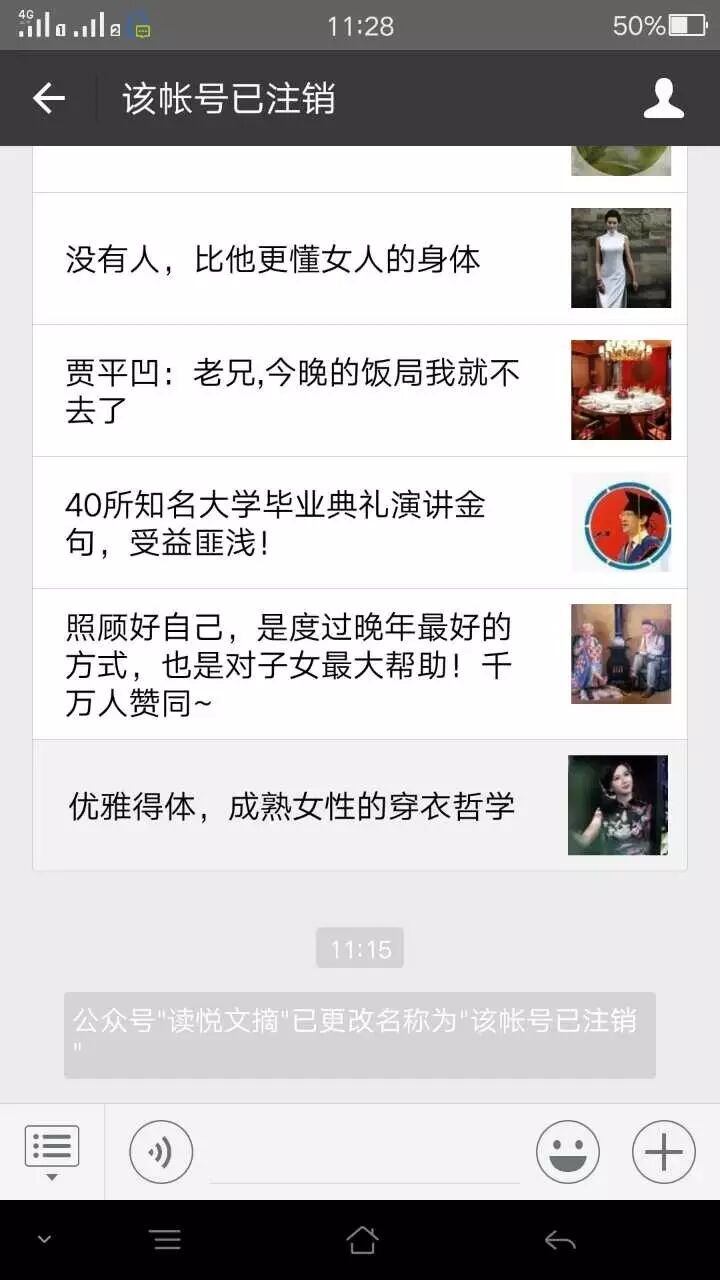Tap the system back button
This screenshot has height=1280, width=720.
click(x=560, y=1241)
